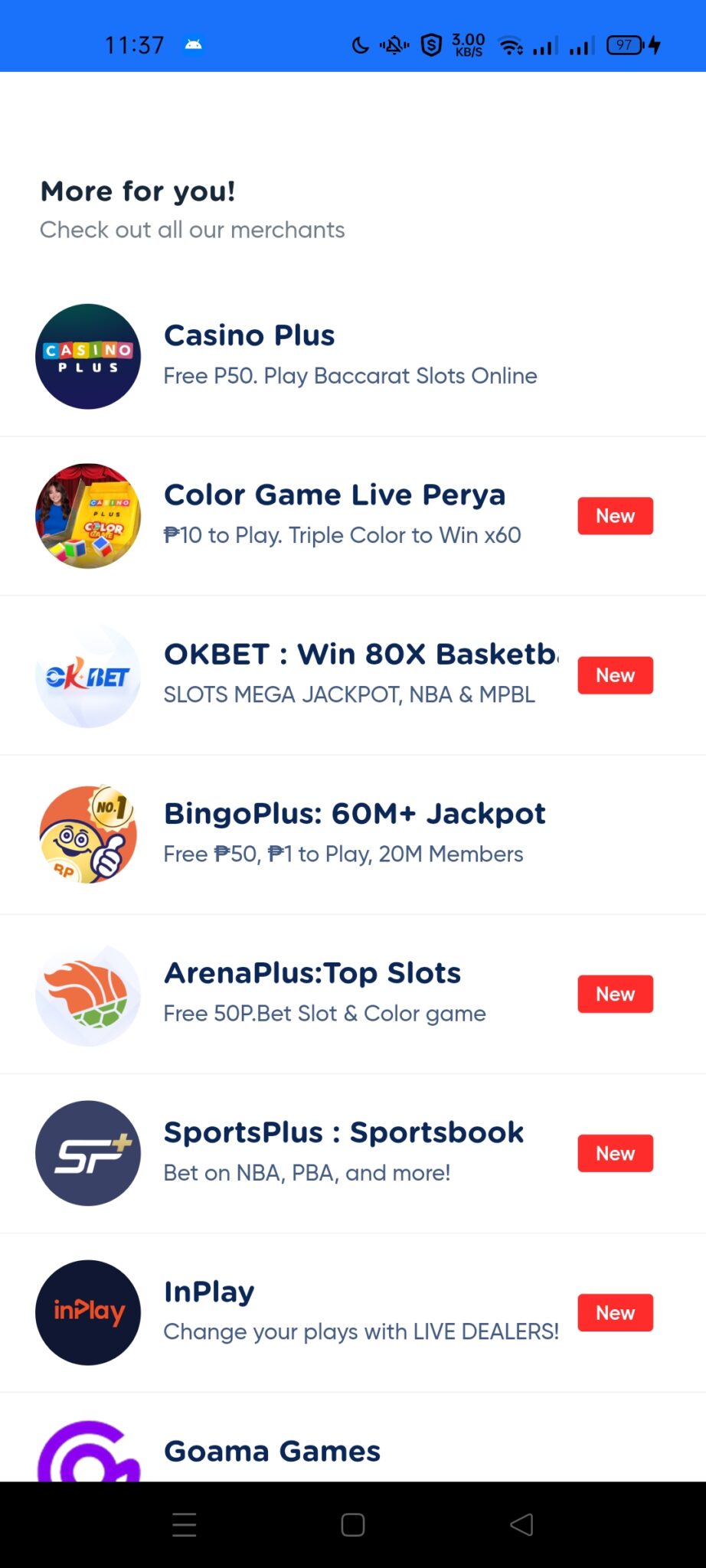This screenshot has height=1568, width=706.
Task: Open the Casino Plus merchant icon
Action: (x=87, y=357)
